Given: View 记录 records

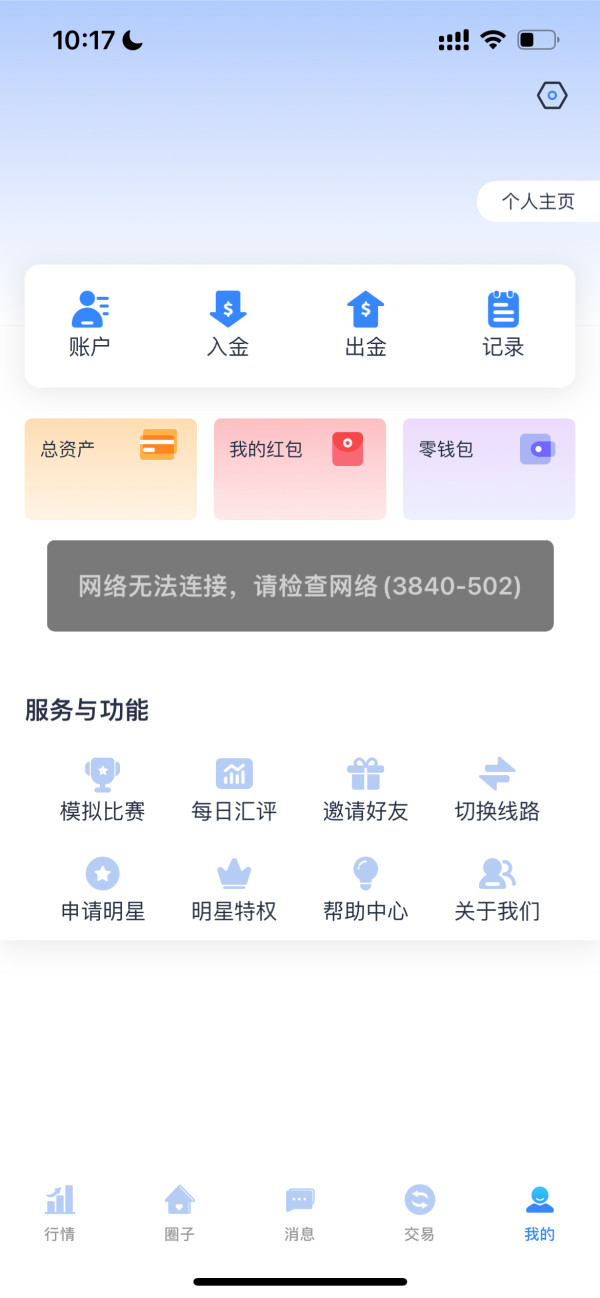Looking at the screenshot, I should pos(503,325).
